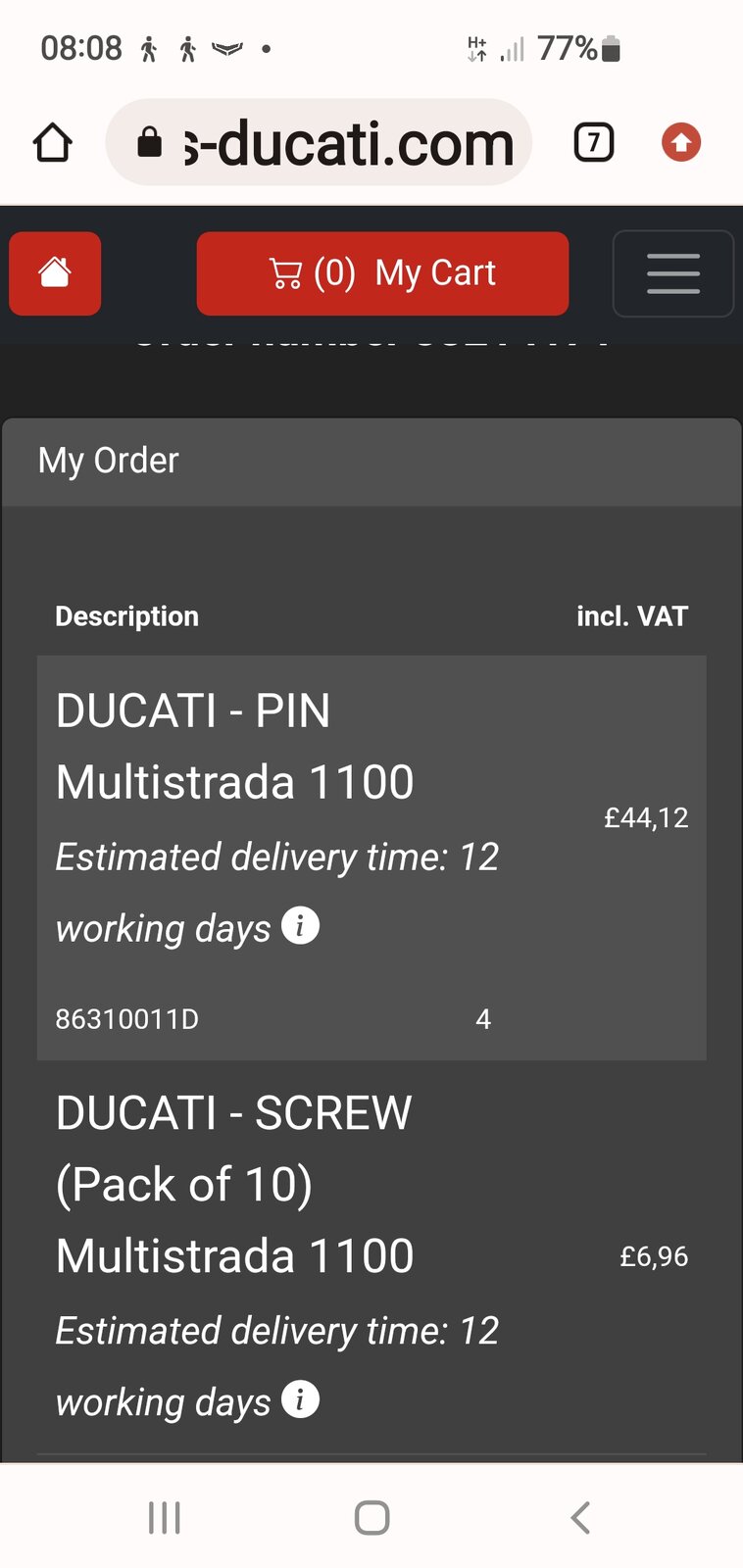Open the hamburger navigation menu
Screen dimensions: 743x1568
tap(672, 273)
